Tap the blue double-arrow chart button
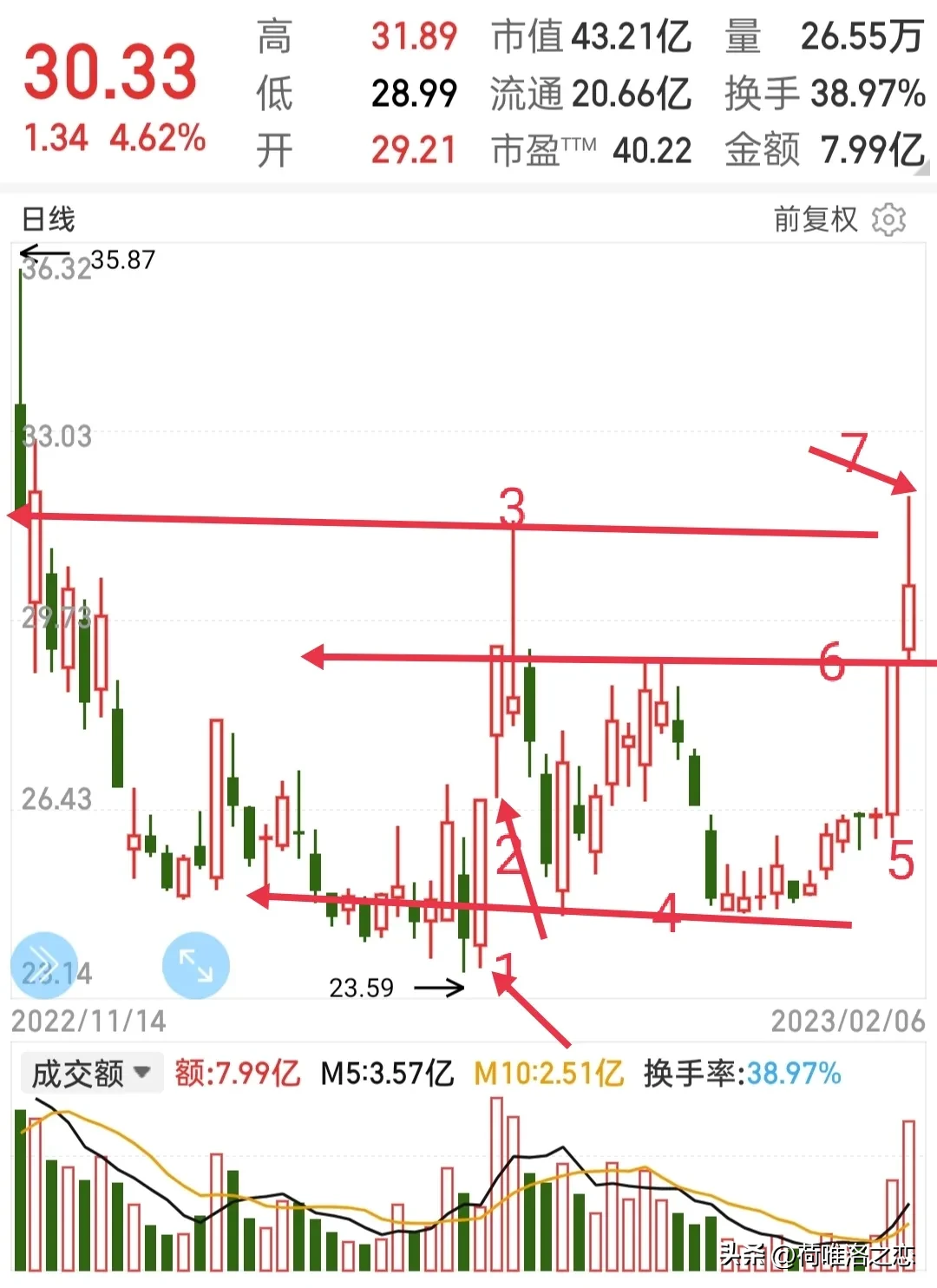 tap(43, 965)
